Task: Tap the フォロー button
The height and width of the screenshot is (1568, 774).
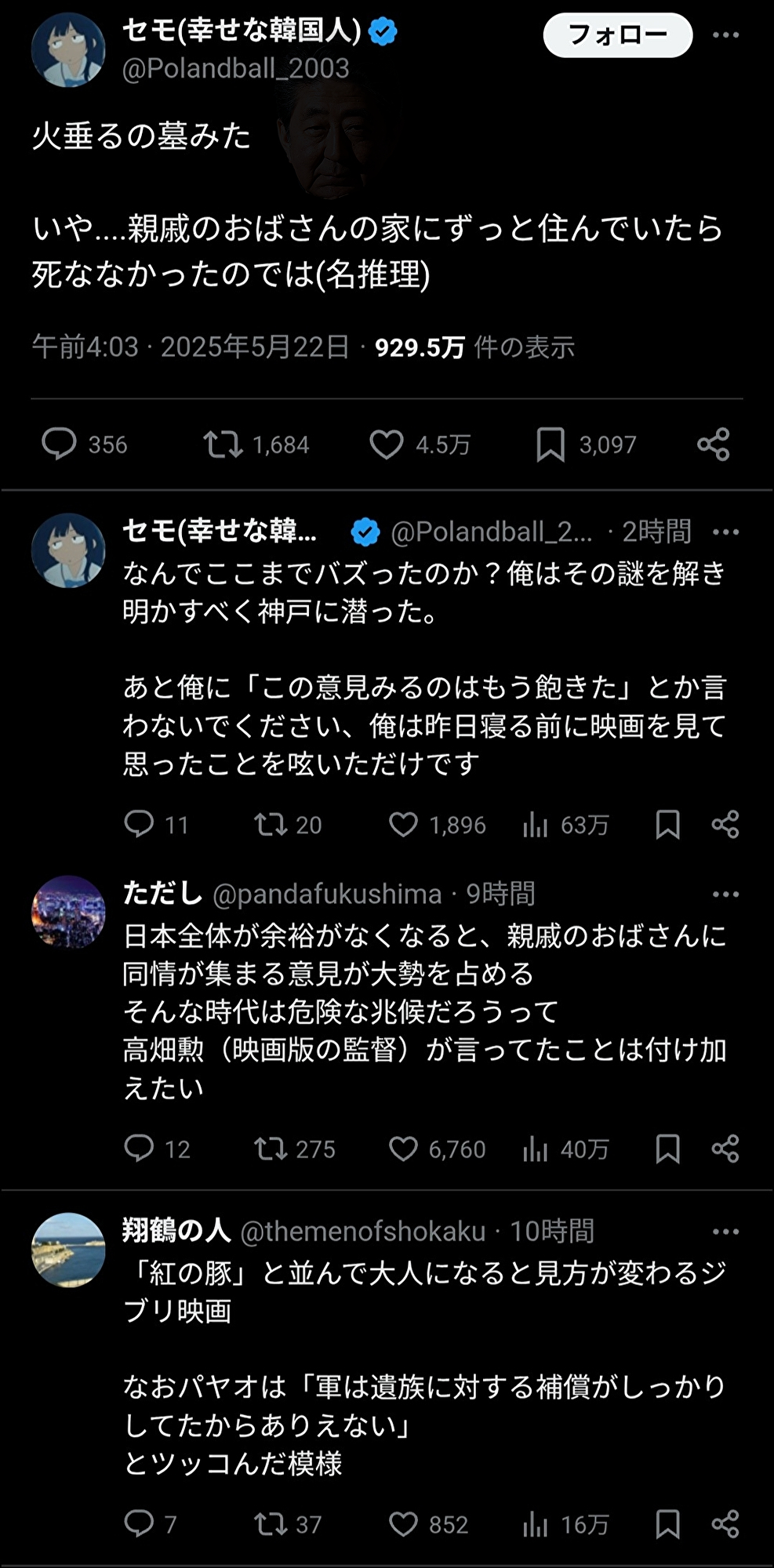Action: [x=617, y=34]
